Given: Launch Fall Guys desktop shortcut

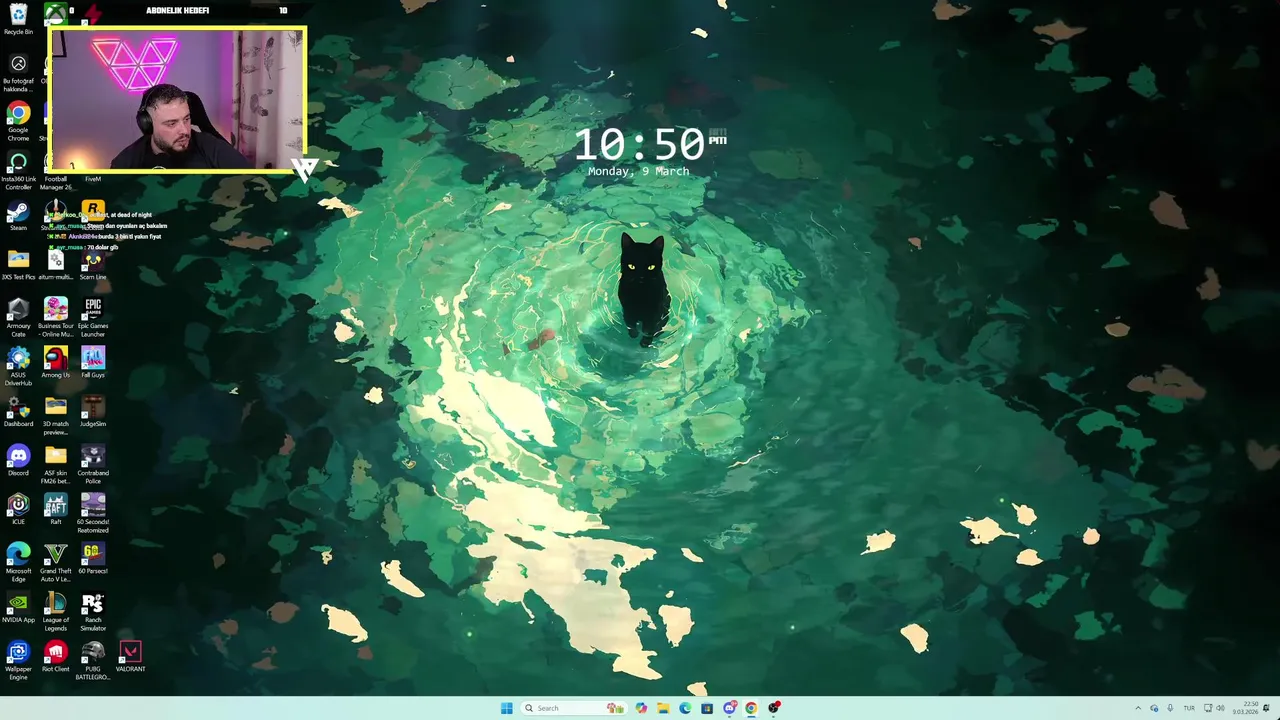Looking at the screenshot, I should (93, 358).
